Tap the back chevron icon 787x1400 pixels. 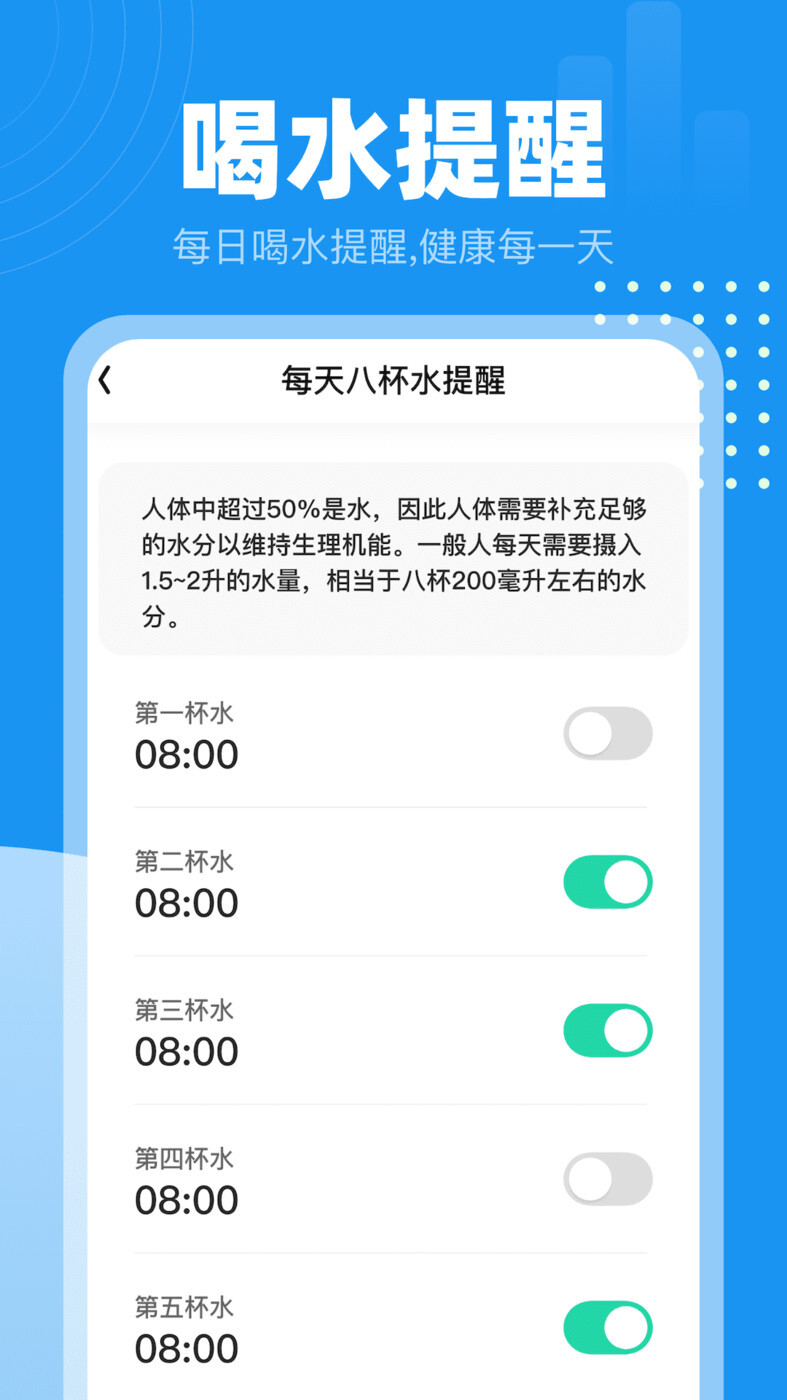(x=106, y=380)
